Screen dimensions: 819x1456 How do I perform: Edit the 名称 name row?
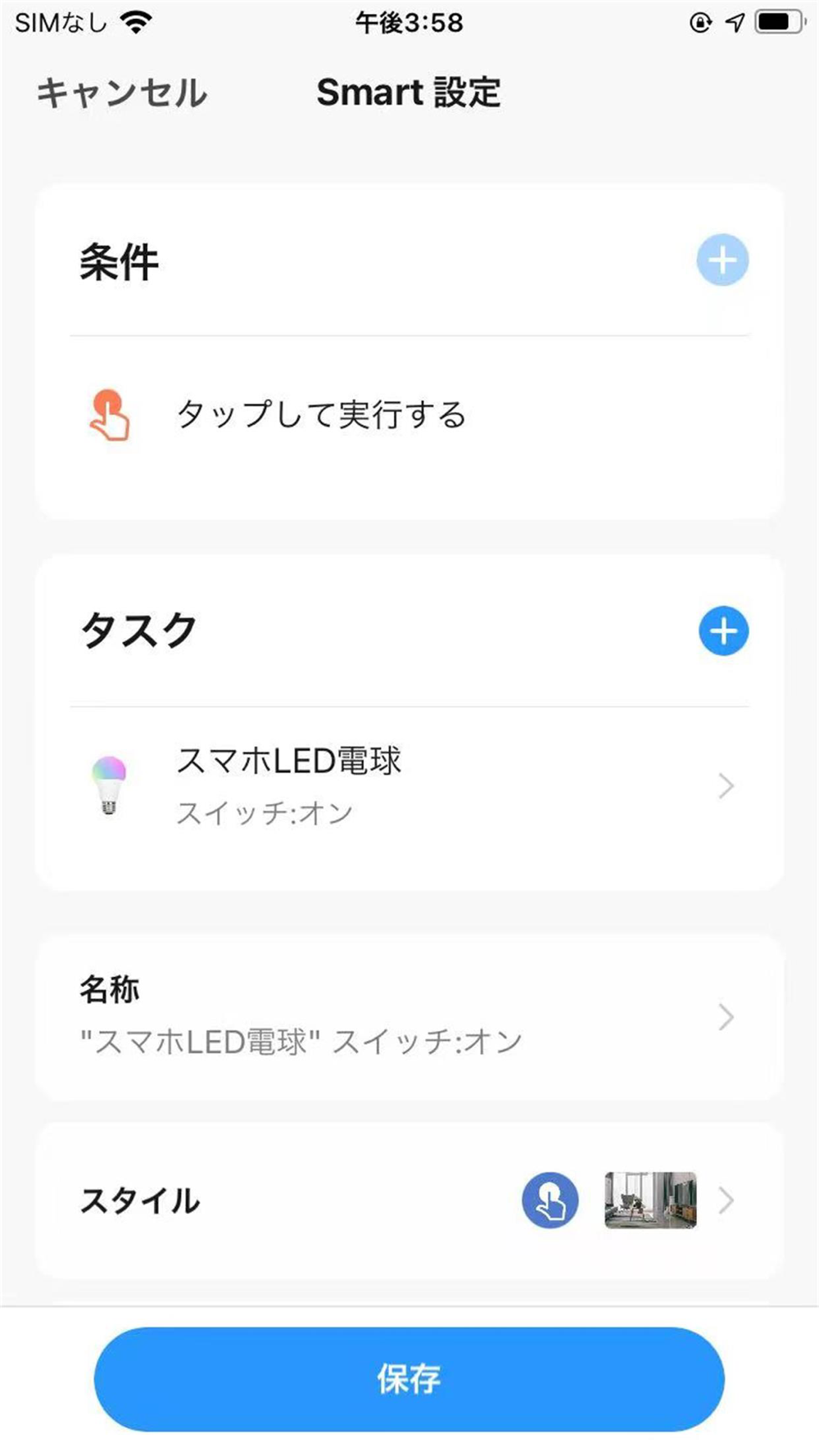coord(409,1017)
